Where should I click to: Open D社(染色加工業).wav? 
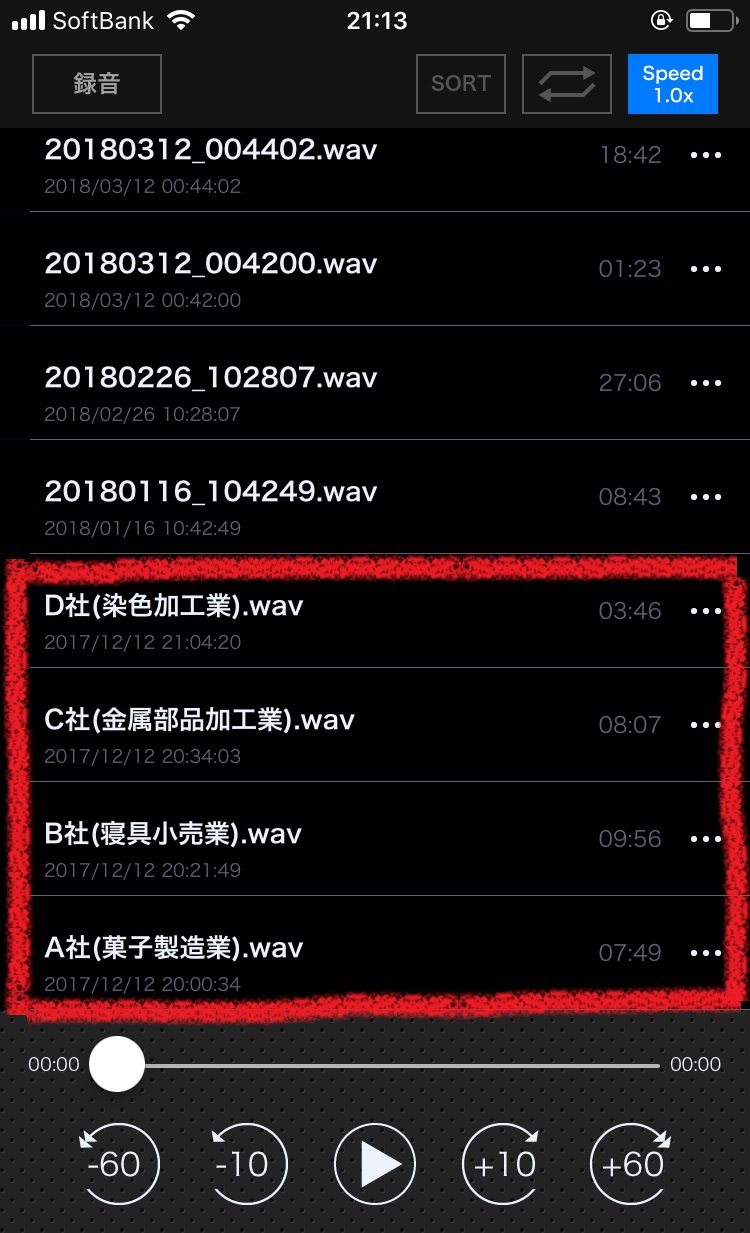(x=174, y=607)
